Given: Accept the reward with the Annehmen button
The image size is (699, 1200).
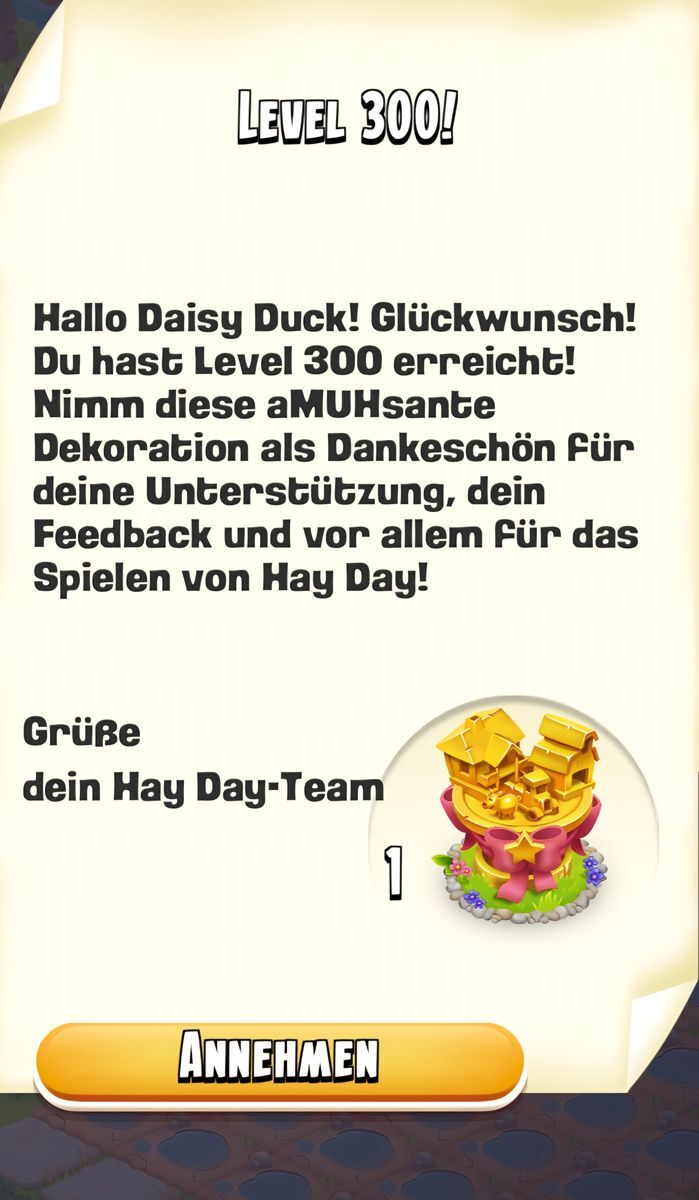Looking at the screenshot, I should (280, 1061).
